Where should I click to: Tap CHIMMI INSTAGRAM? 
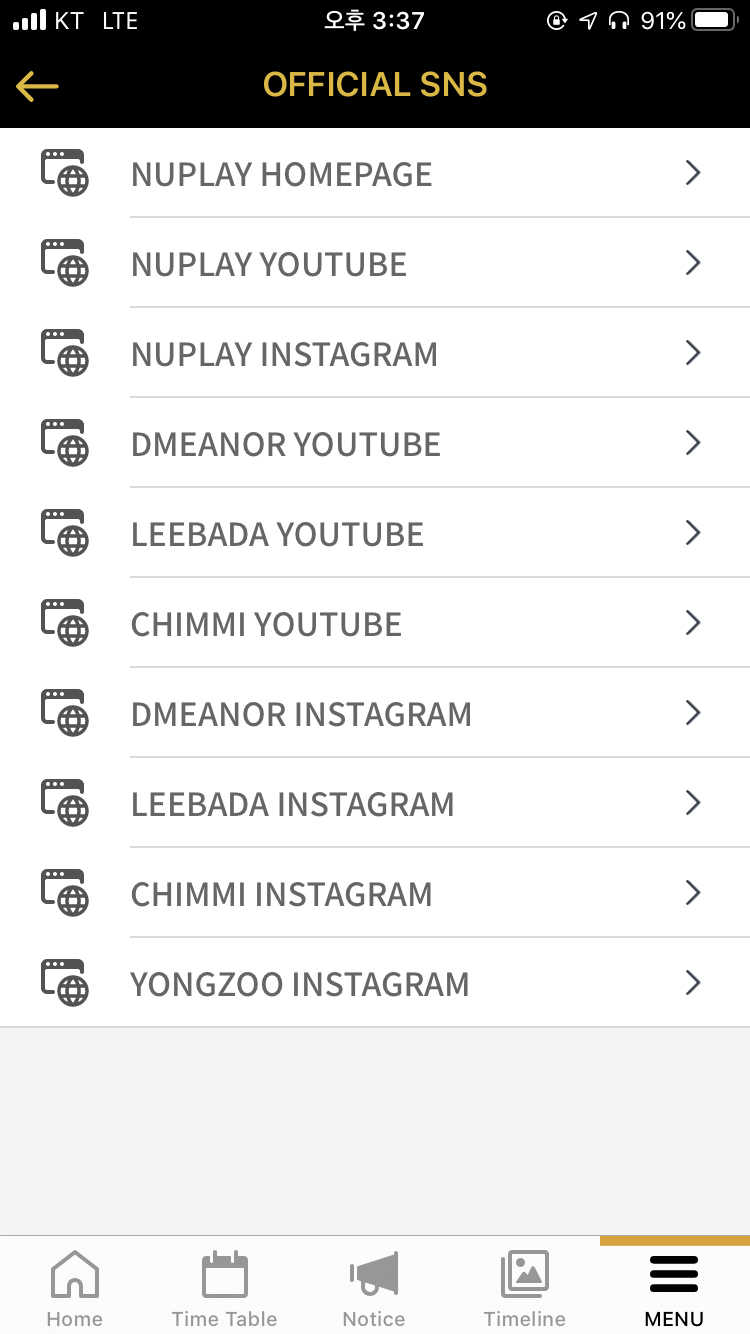pos(375,893)
